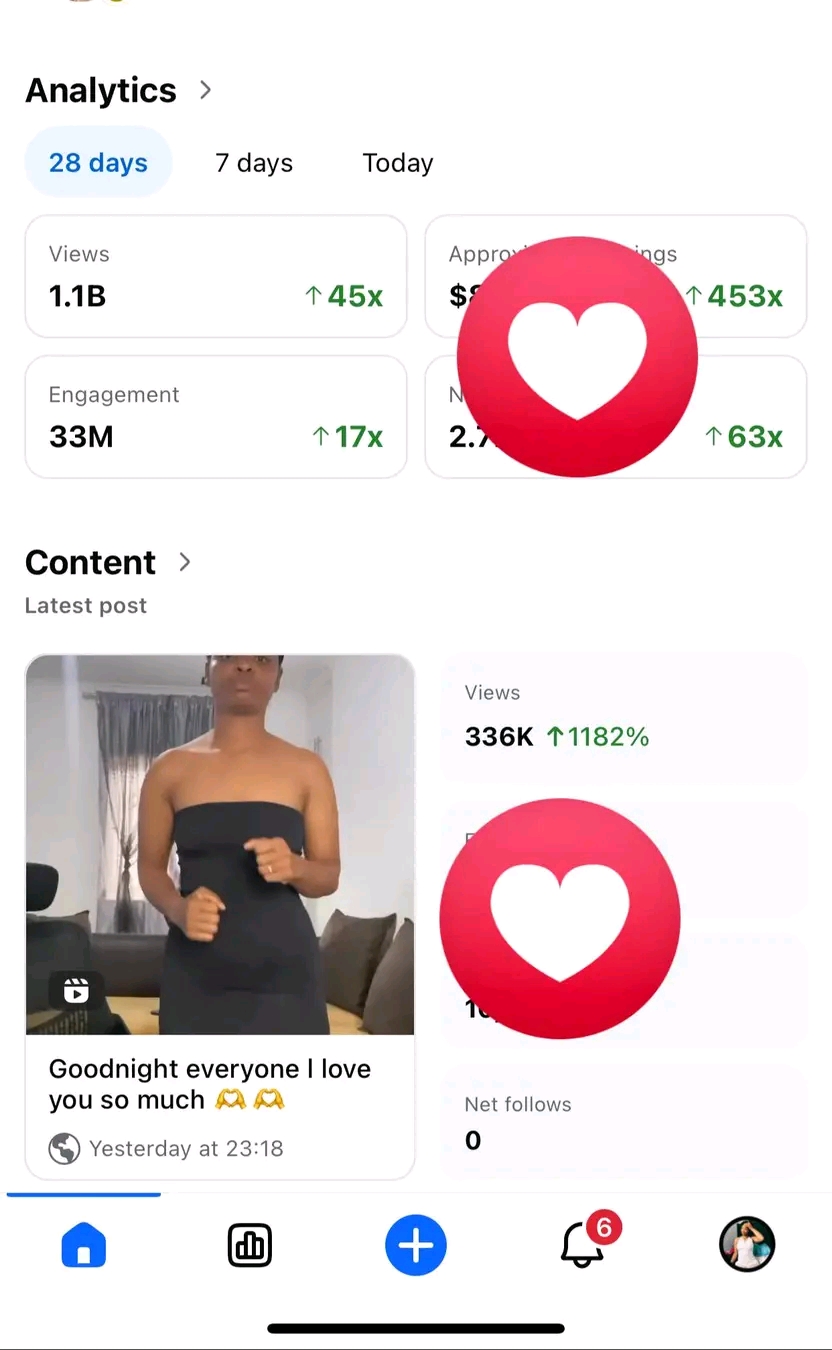
Task: Go to the Home tab
Action: (84, 1246)
